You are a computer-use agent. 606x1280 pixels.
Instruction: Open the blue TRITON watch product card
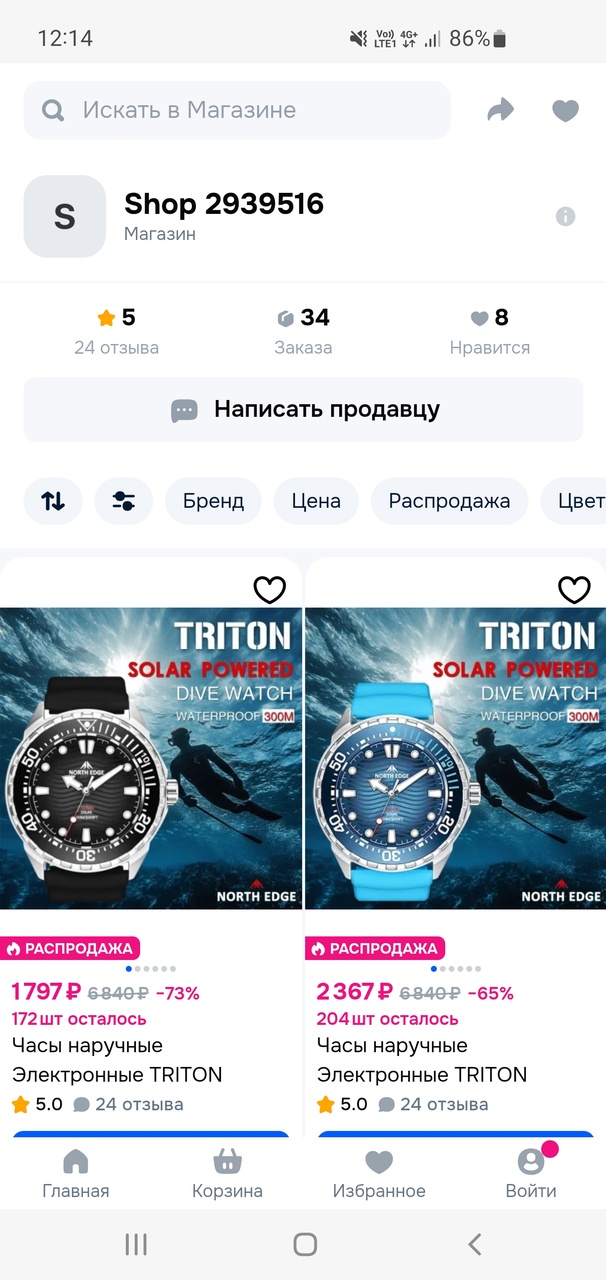pyautogui.click(x=455, y=760)
